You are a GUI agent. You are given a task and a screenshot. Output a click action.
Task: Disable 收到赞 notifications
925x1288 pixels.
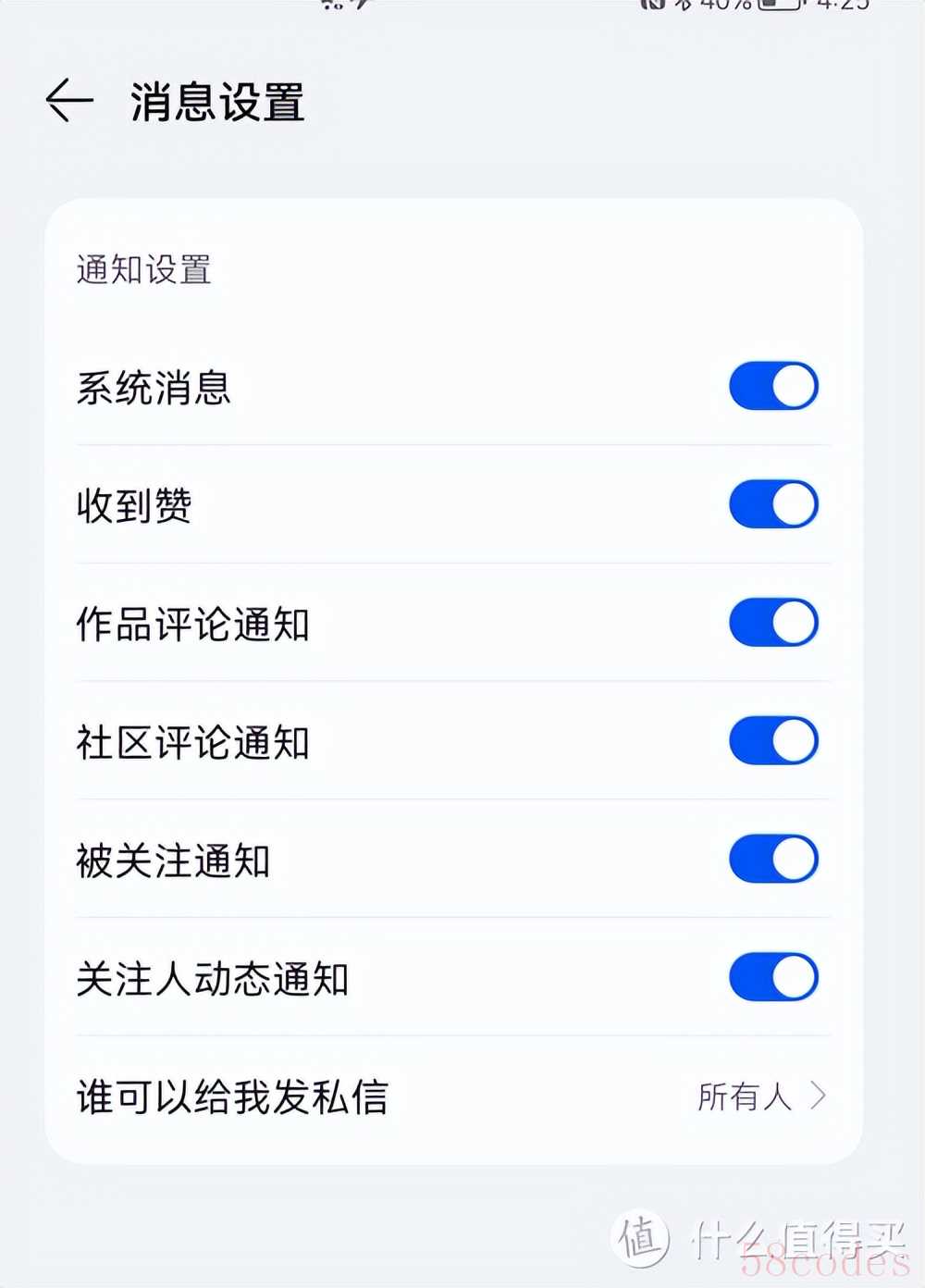point(773,504)
